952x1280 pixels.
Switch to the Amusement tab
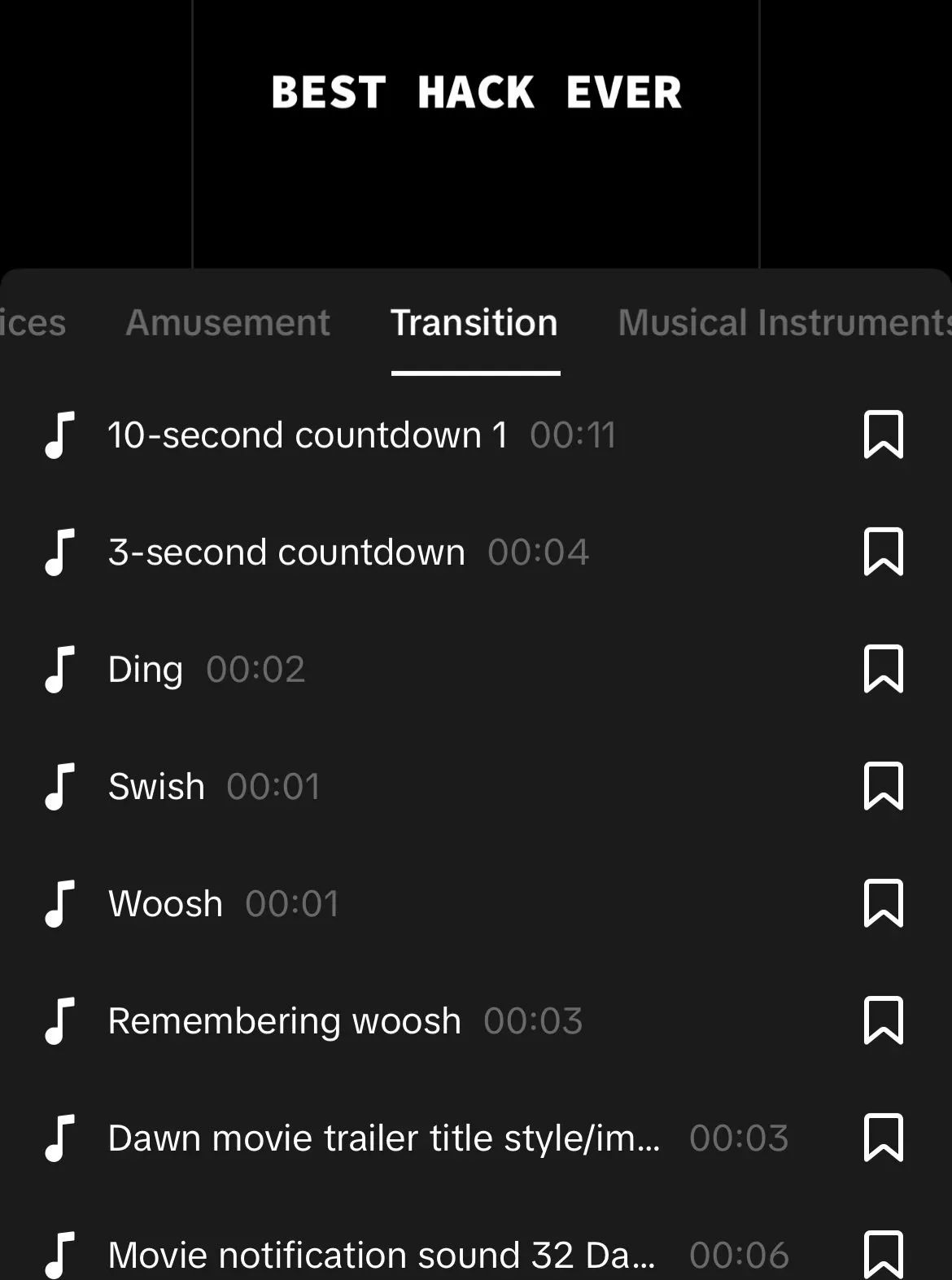[228, 323]
